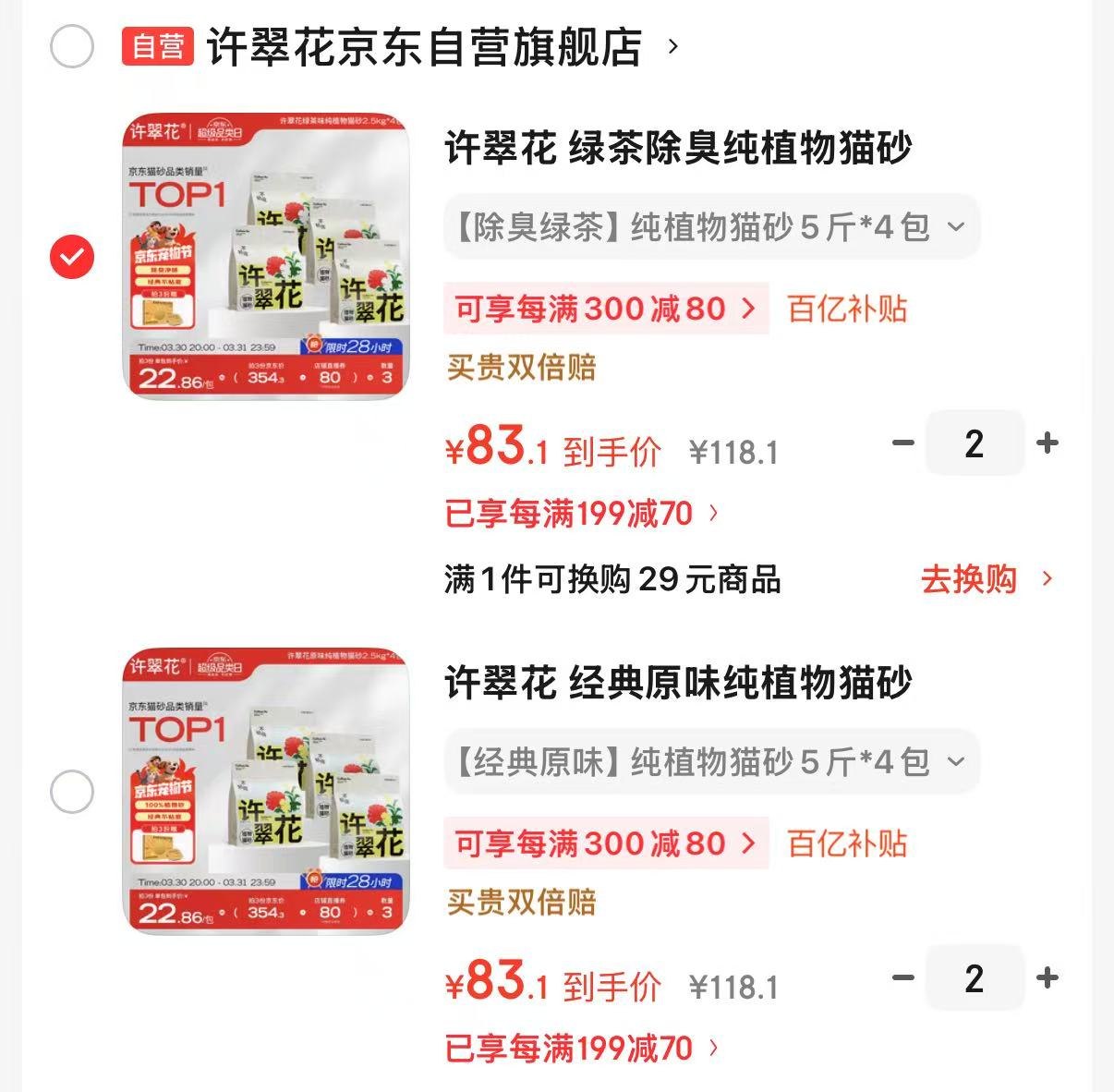Increase quantity of 经典原味纯植物猫砂
1114x1092 pixels.
tap(1047, 978)
